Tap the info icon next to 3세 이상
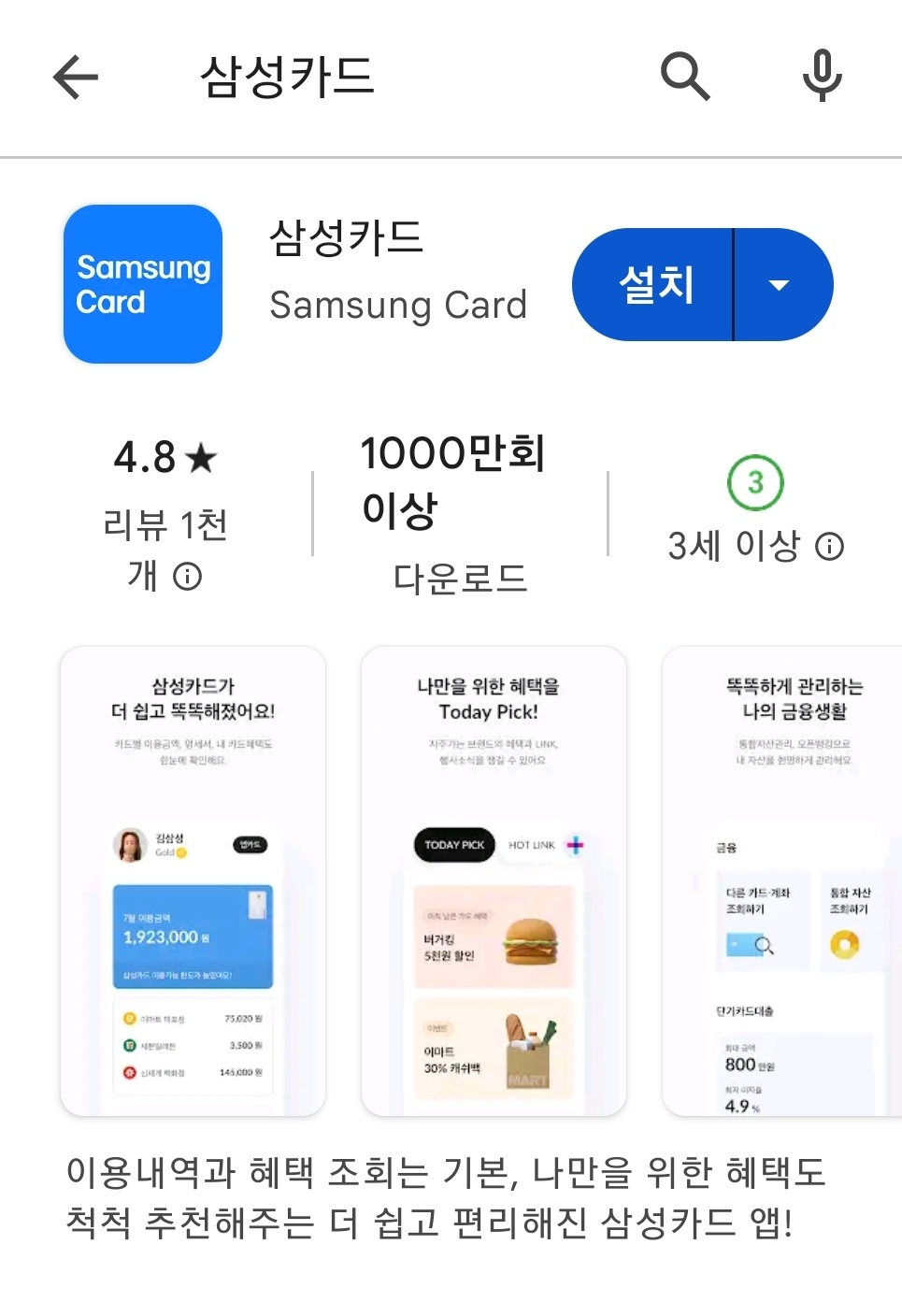 [830, 547]
